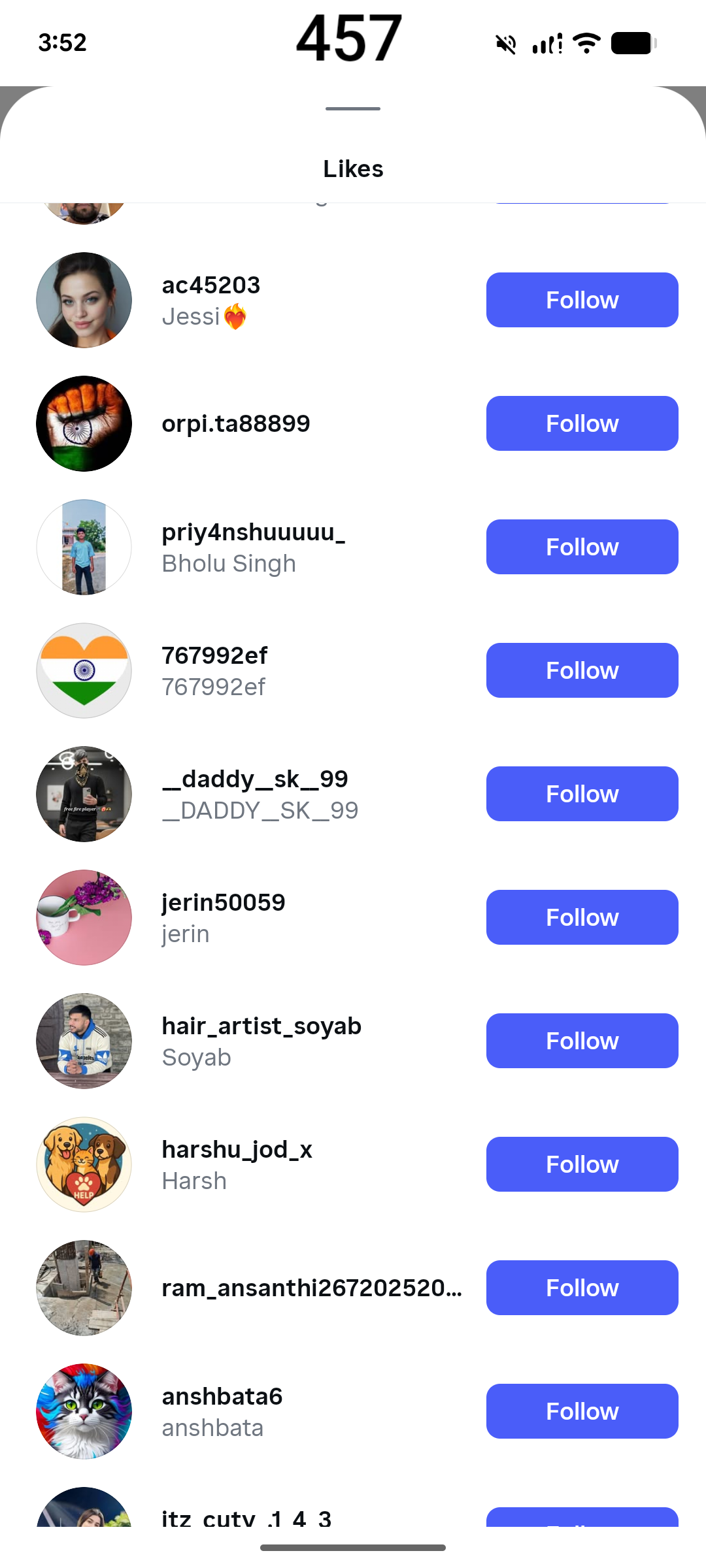This screenshot has height=1568, width=706.
Task: Open the 767992ef profile
Action: tap(214, 670)
